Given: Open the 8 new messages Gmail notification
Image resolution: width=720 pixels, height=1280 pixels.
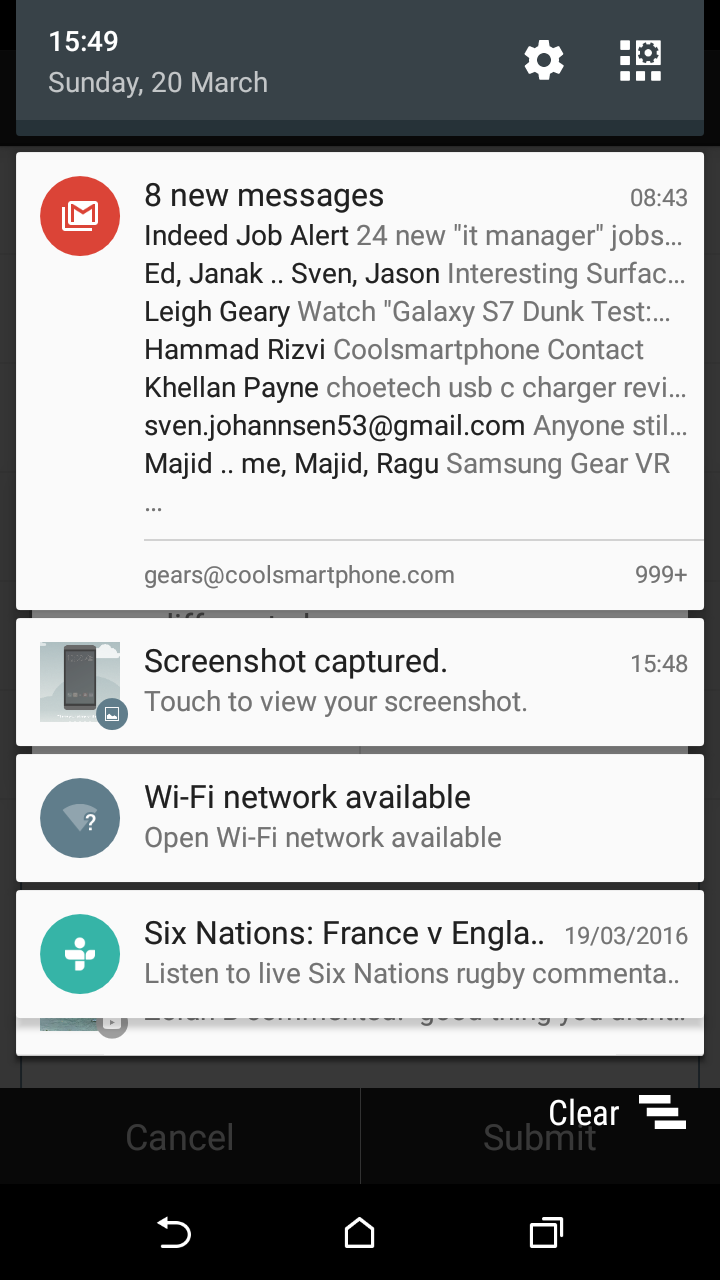Looking at the screenshot, I should click(360, 381).
